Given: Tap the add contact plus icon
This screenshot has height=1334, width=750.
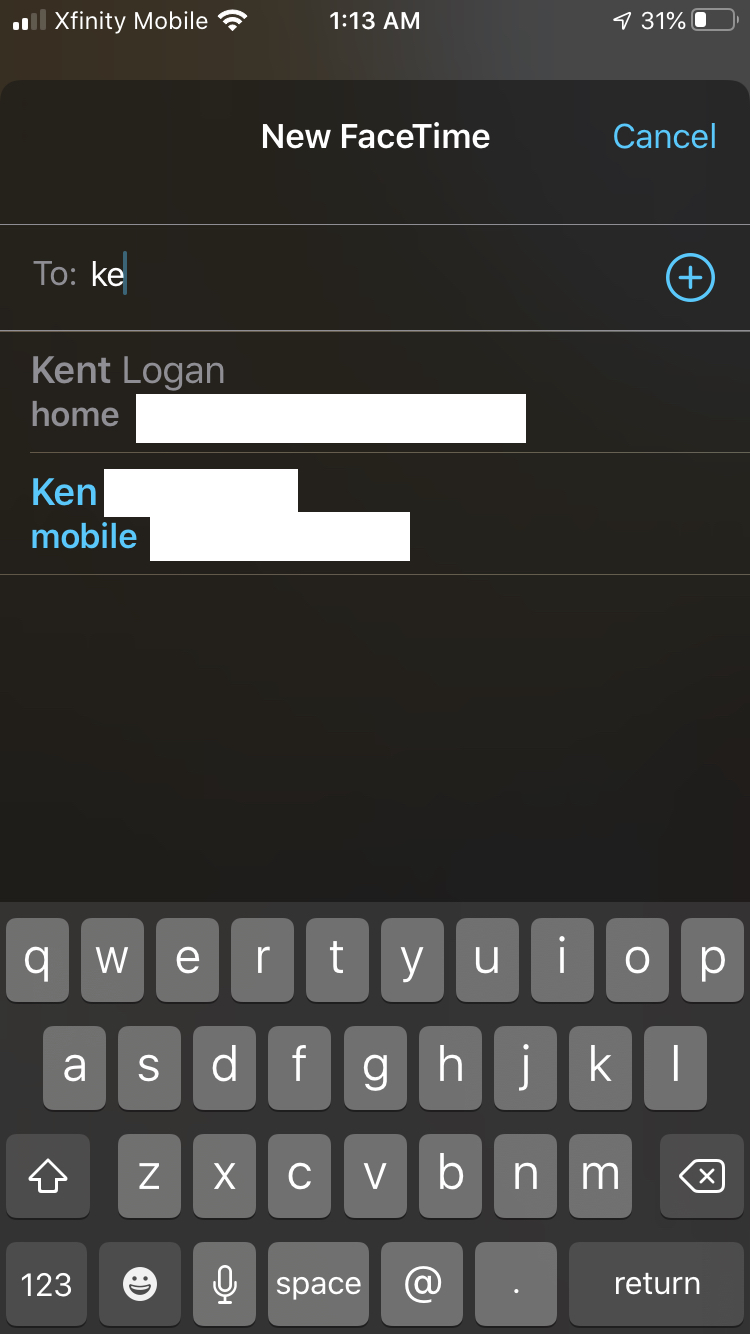Looking at the screenshot, I should pos(690,277).
